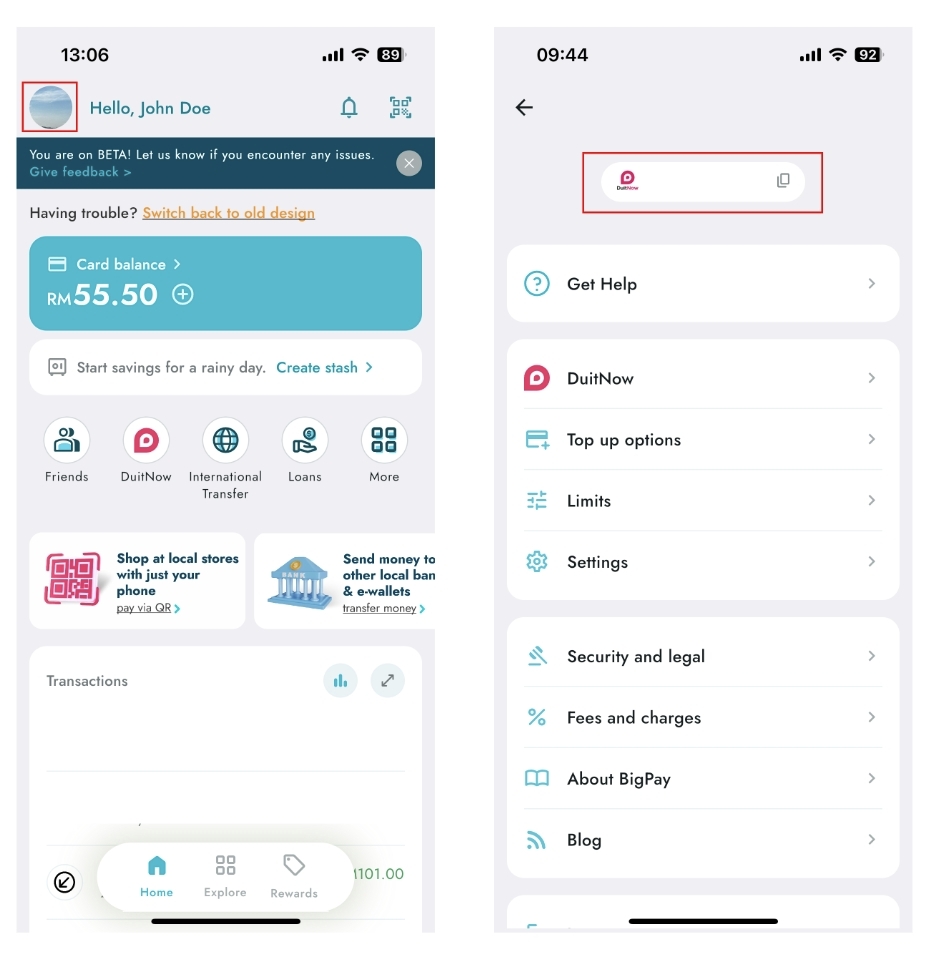Open the Get Help row
Image resolution: width=930 pixels, height=962 pixels.
(702, 284)
